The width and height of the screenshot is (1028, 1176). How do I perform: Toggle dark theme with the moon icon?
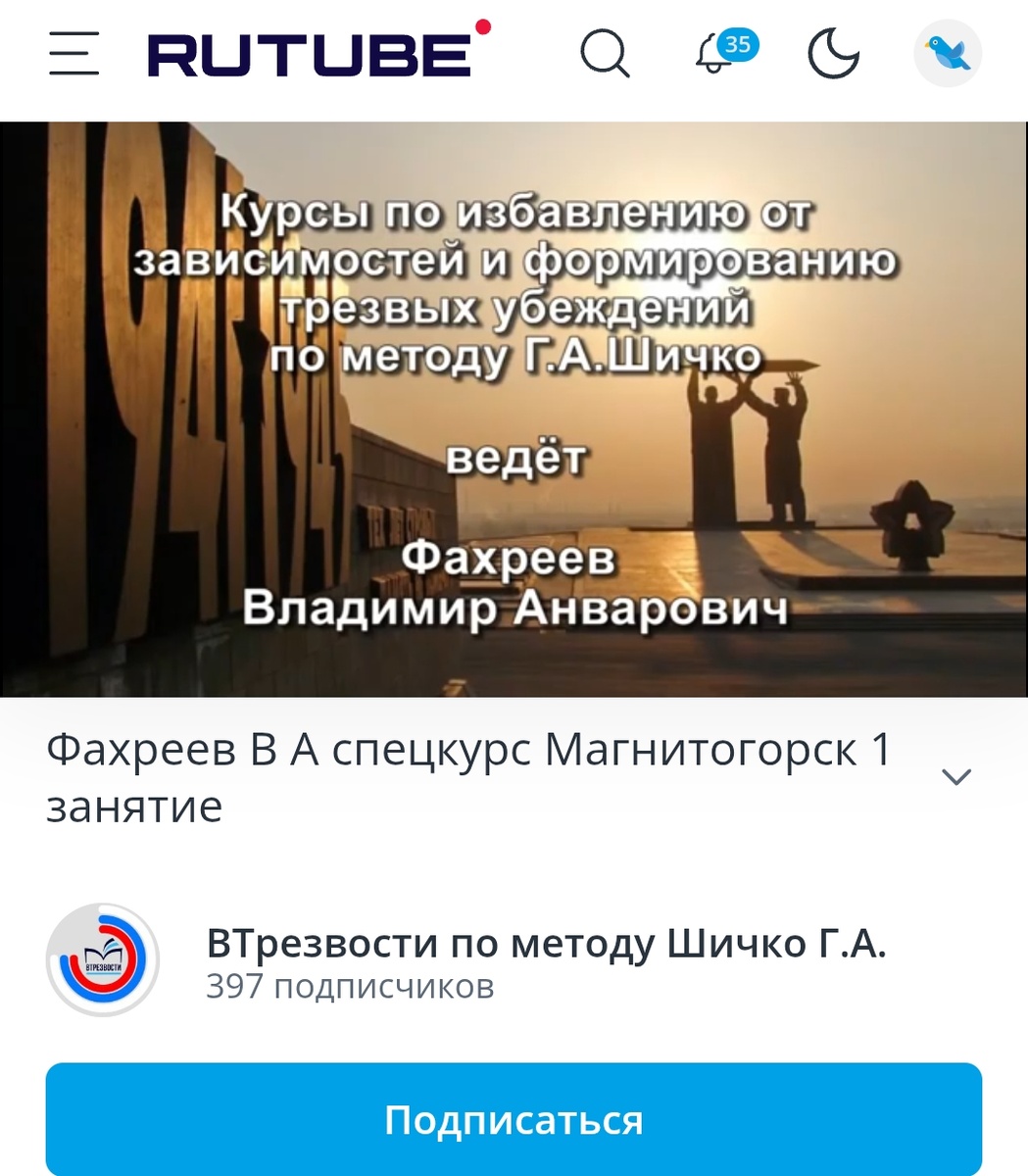832,54
